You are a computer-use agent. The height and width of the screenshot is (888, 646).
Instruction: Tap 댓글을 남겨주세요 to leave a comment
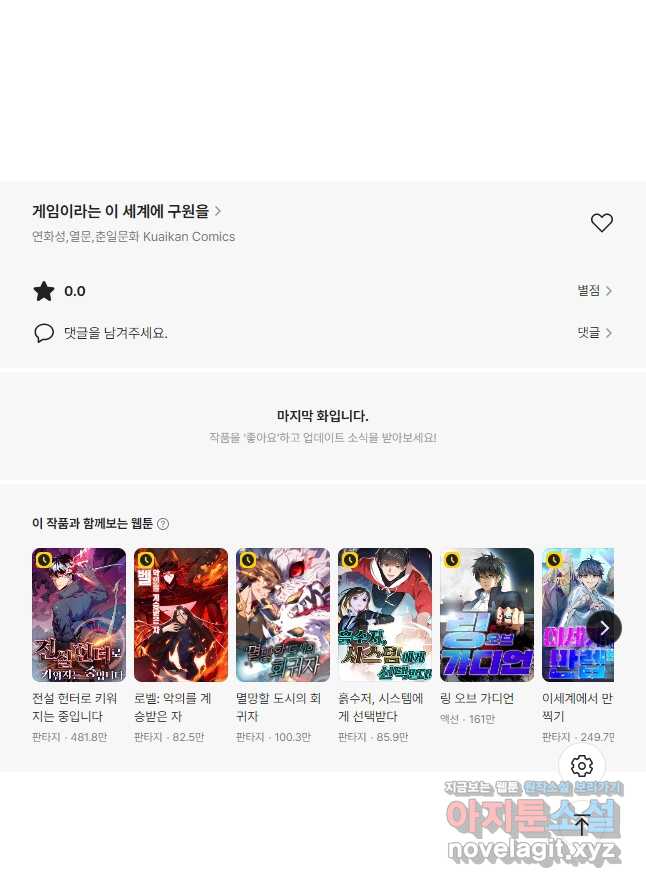pos(115,333)
